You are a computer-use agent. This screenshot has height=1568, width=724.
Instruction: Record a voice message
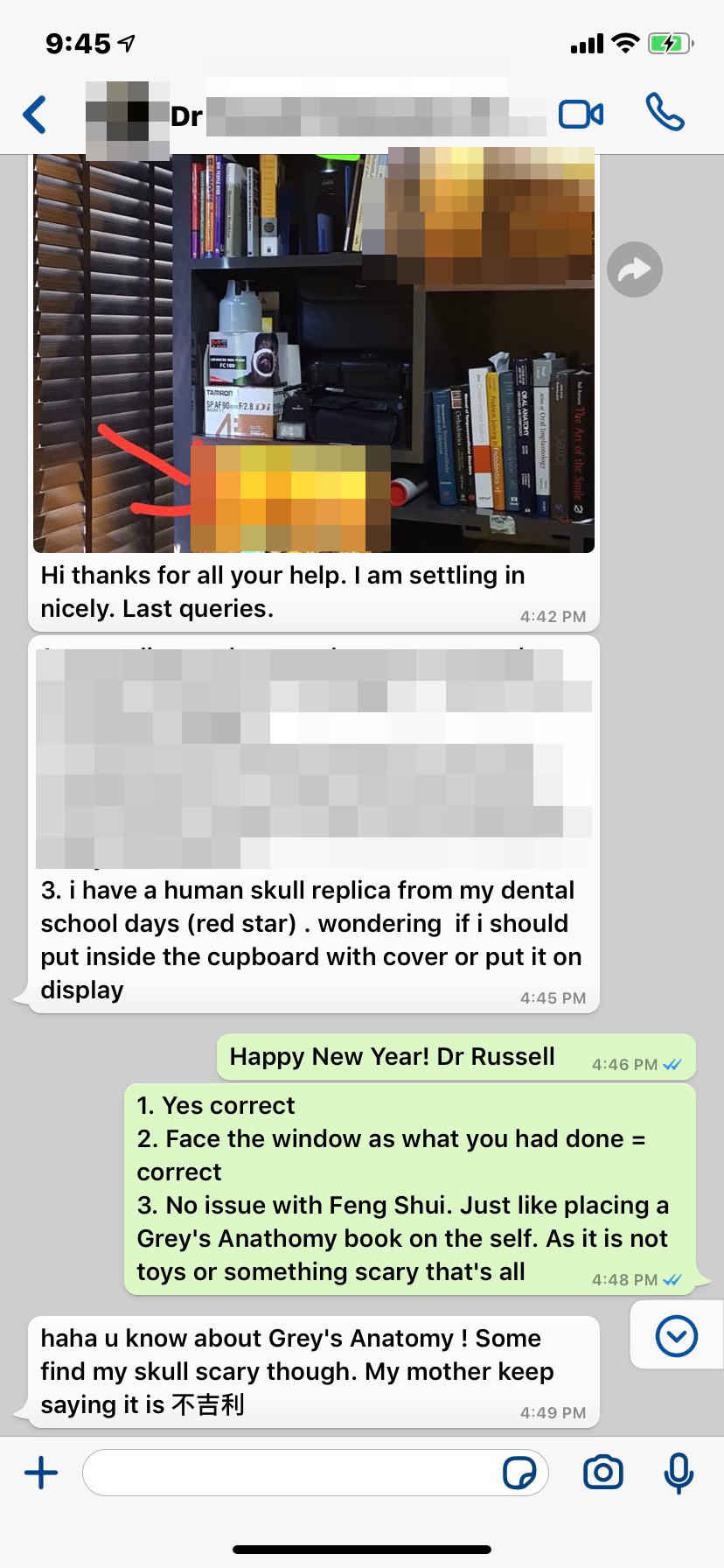(x=679, y=1473)
